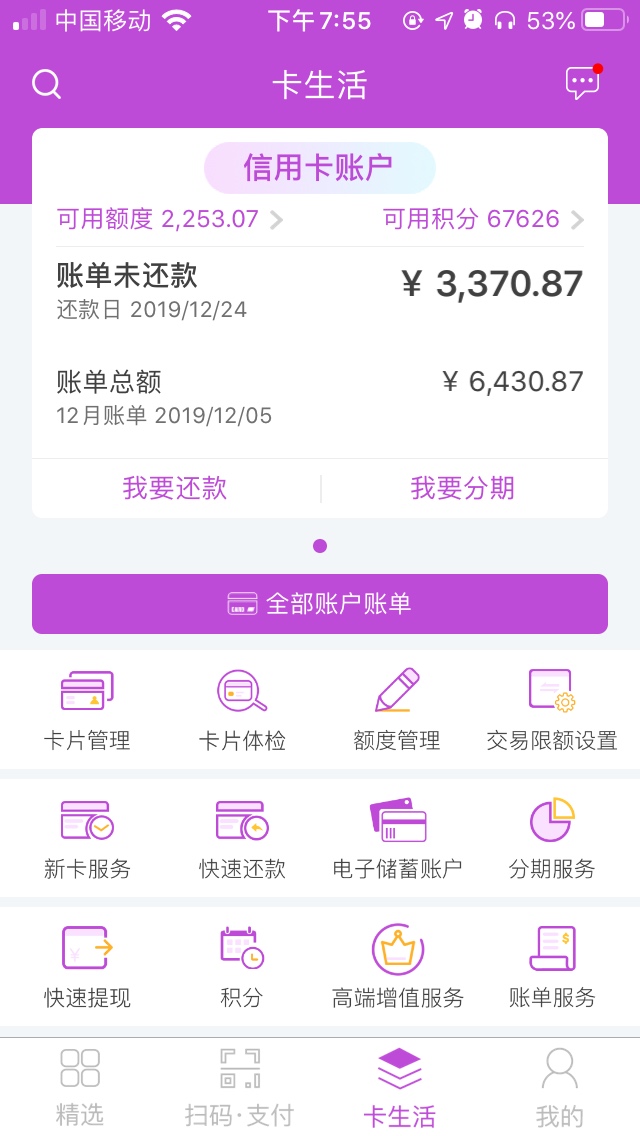Switch to the 我的 tab
Image resolution: width=640 pixels, height=1136 pixels.
(560, 1087)
